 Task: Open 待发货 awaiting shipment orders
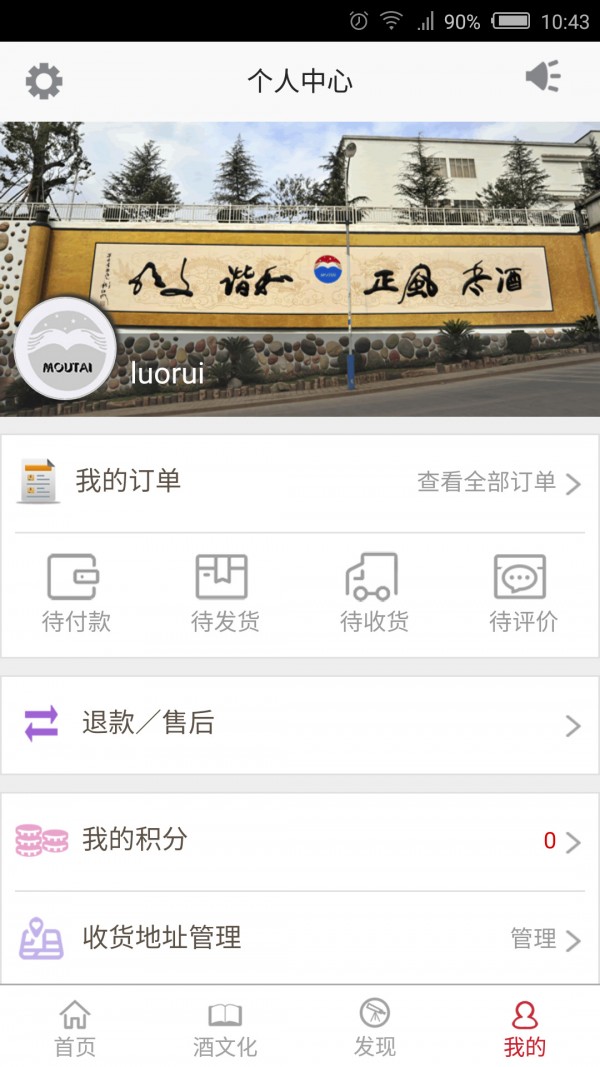point(224,593)
